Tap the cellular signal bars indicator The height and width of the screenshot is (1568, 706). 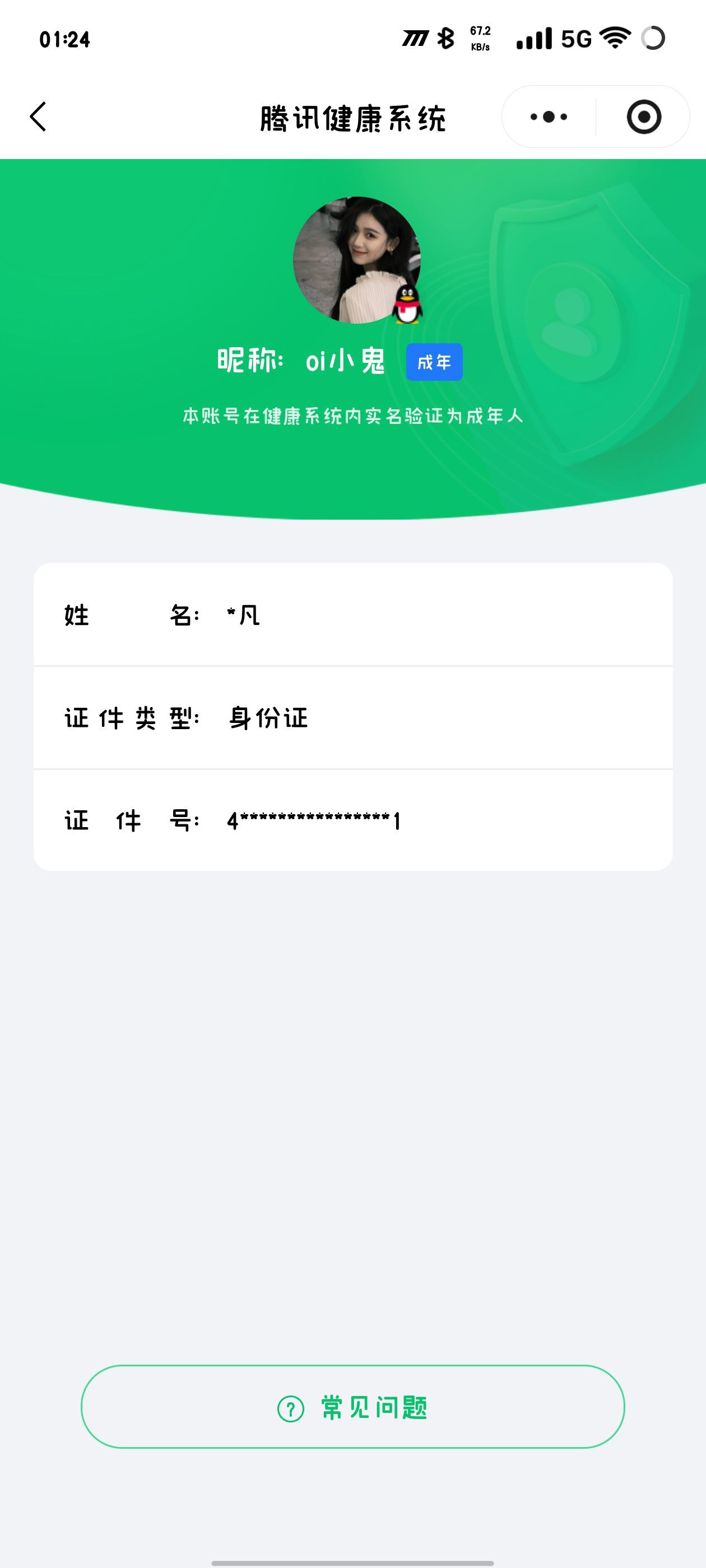pyautogui.click(x=531, y=39)
